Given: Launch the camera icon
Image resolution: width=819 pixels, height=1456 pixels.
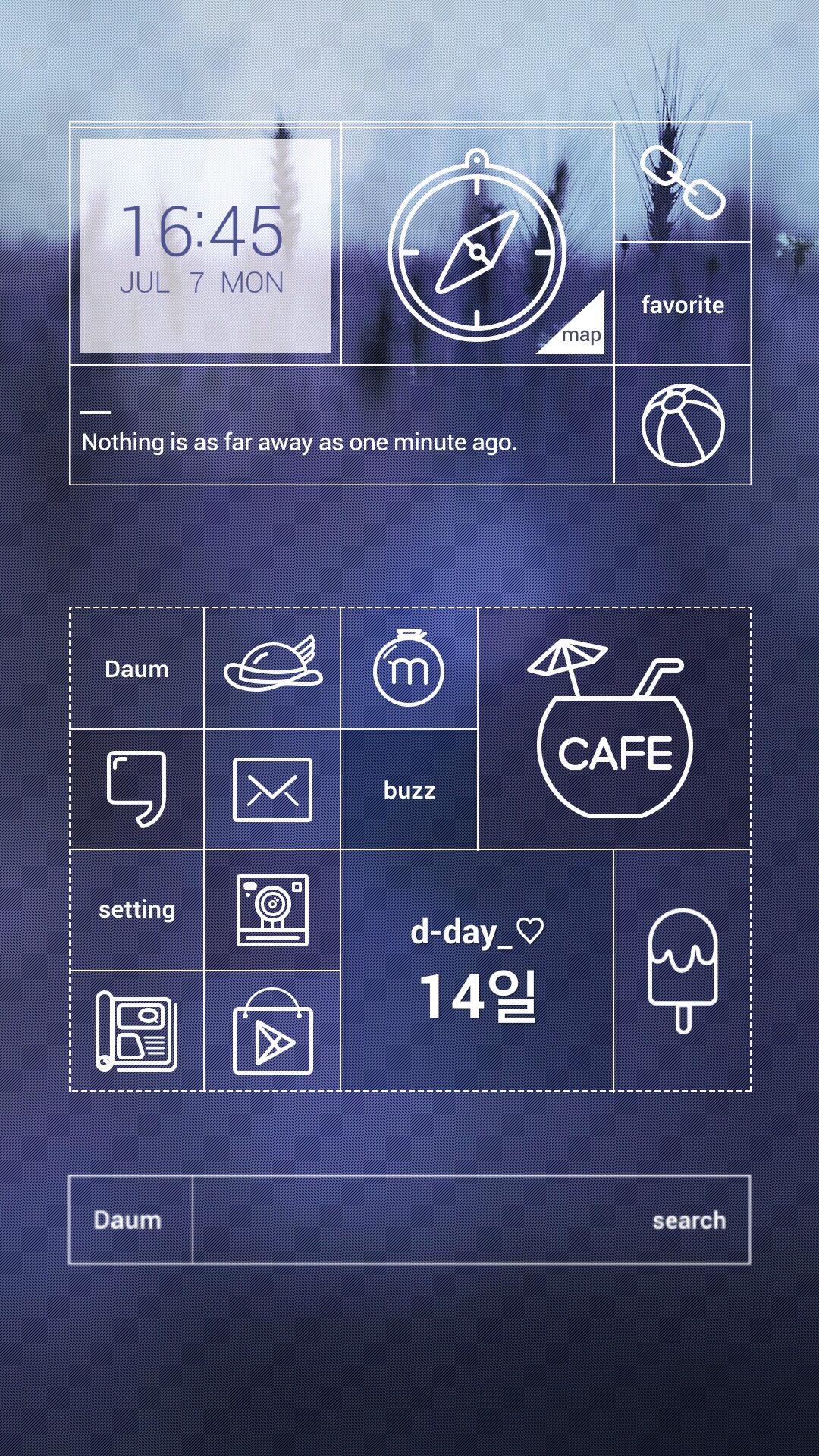Looking at the screenshot, I should pyautogui.click(x=272, y=910).
